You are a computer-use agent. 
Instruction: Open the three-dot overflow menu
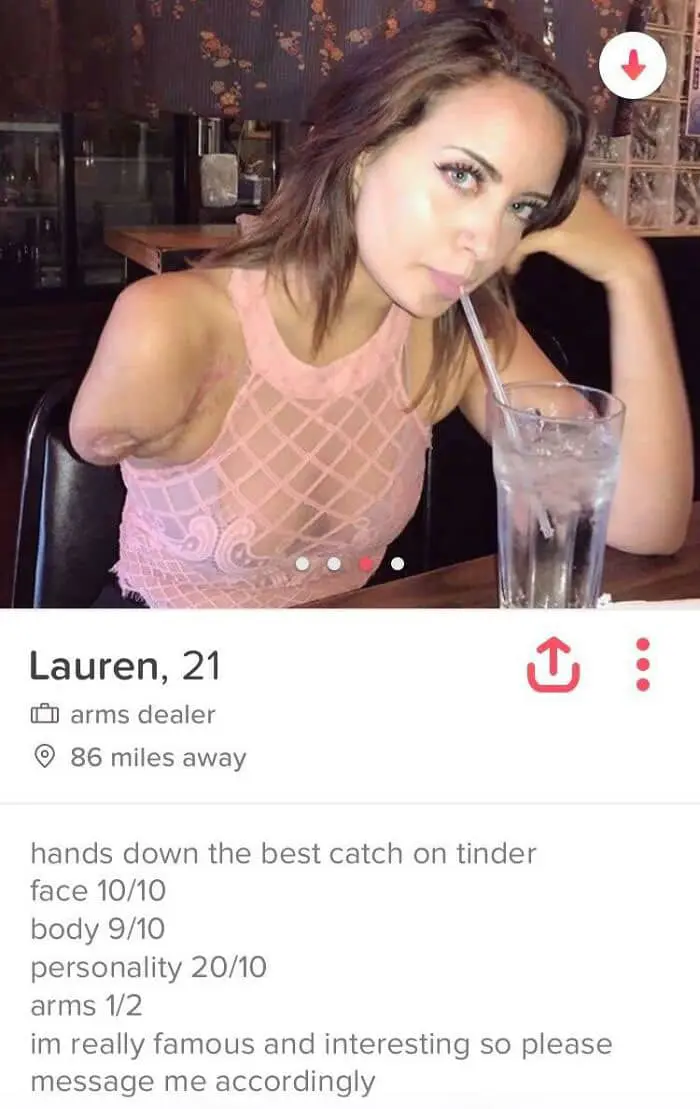pyautogui.click(x=643, y=665)
